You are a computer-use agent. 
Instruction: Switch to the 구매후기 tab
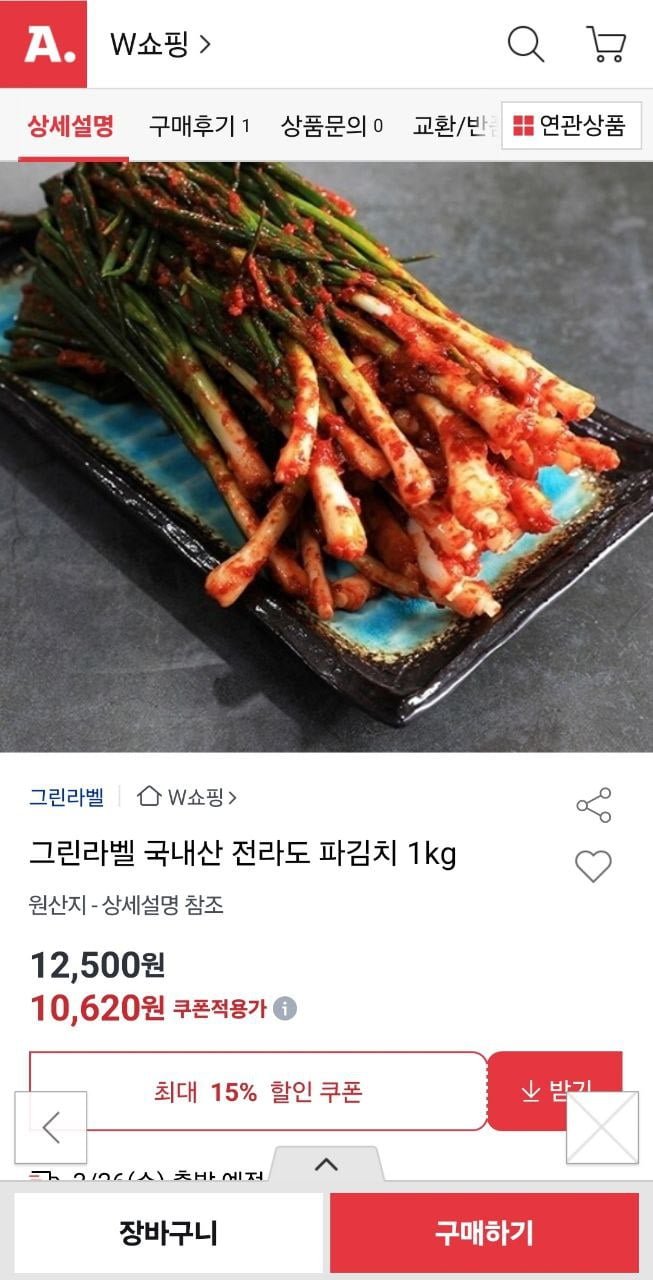pos(198,126)
